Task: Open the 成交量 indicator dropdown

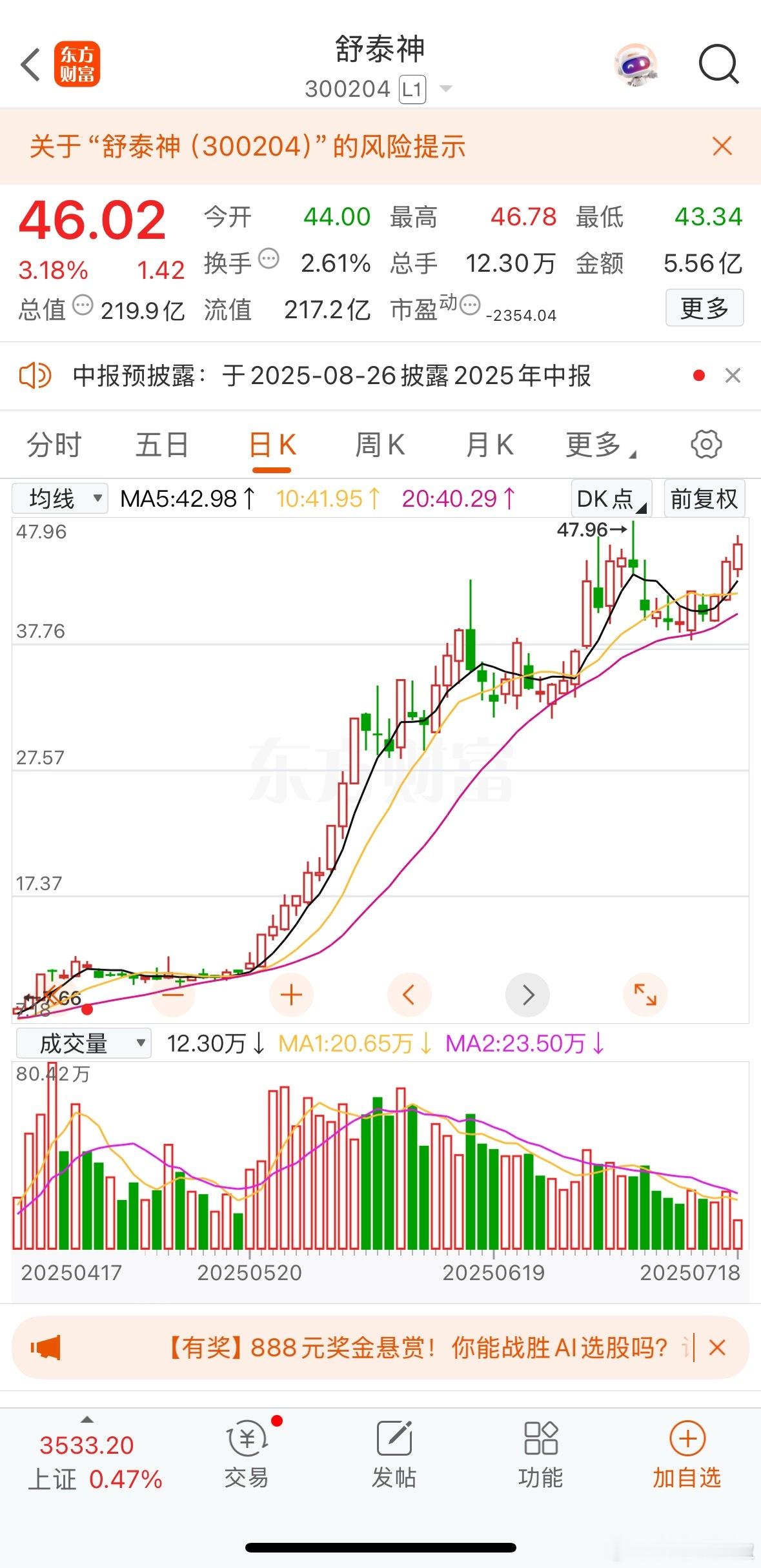Action: [83, 1043]
